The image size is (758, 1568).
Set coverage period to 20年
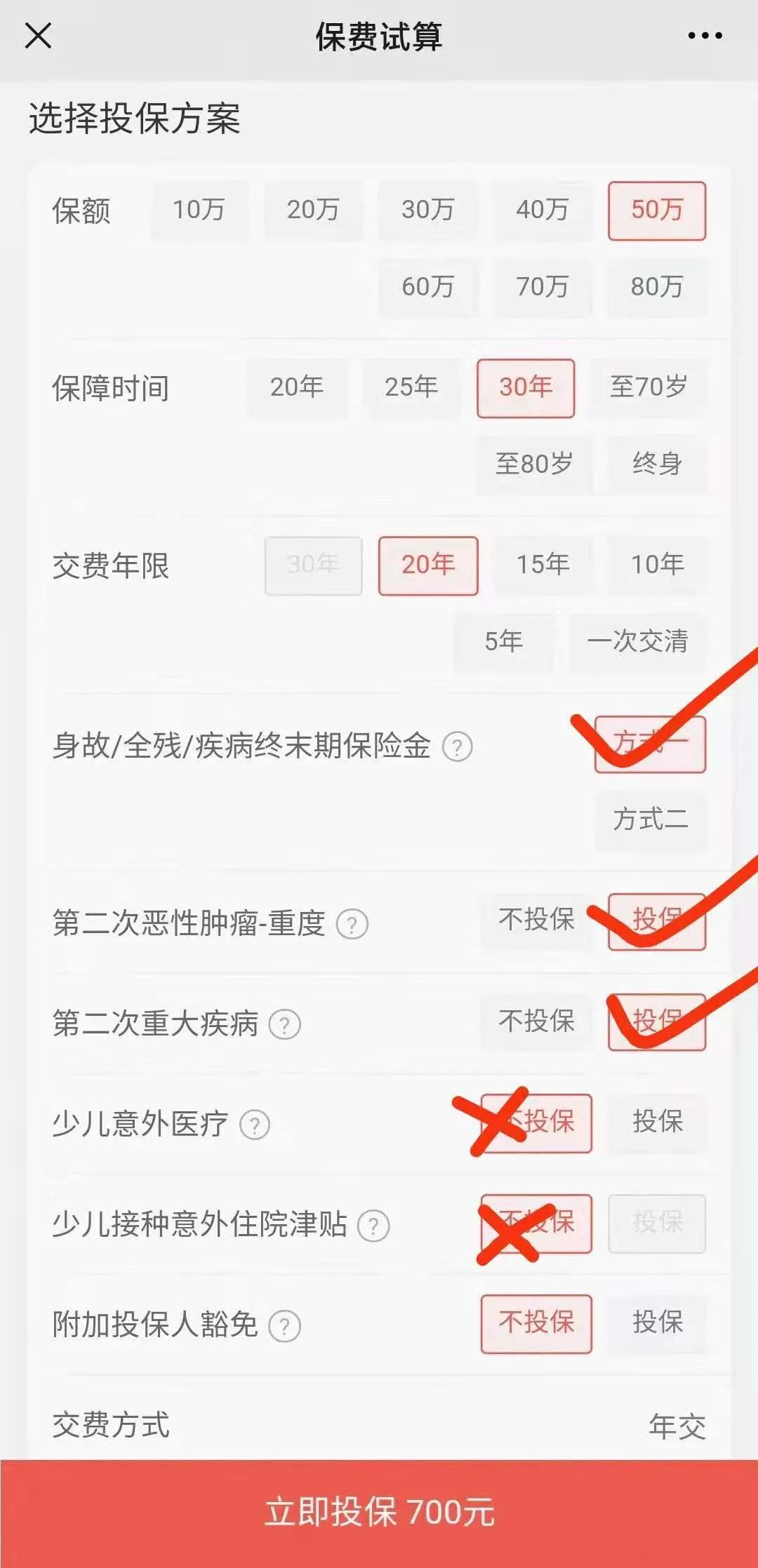pyautogui.click(x=297, y=387)
